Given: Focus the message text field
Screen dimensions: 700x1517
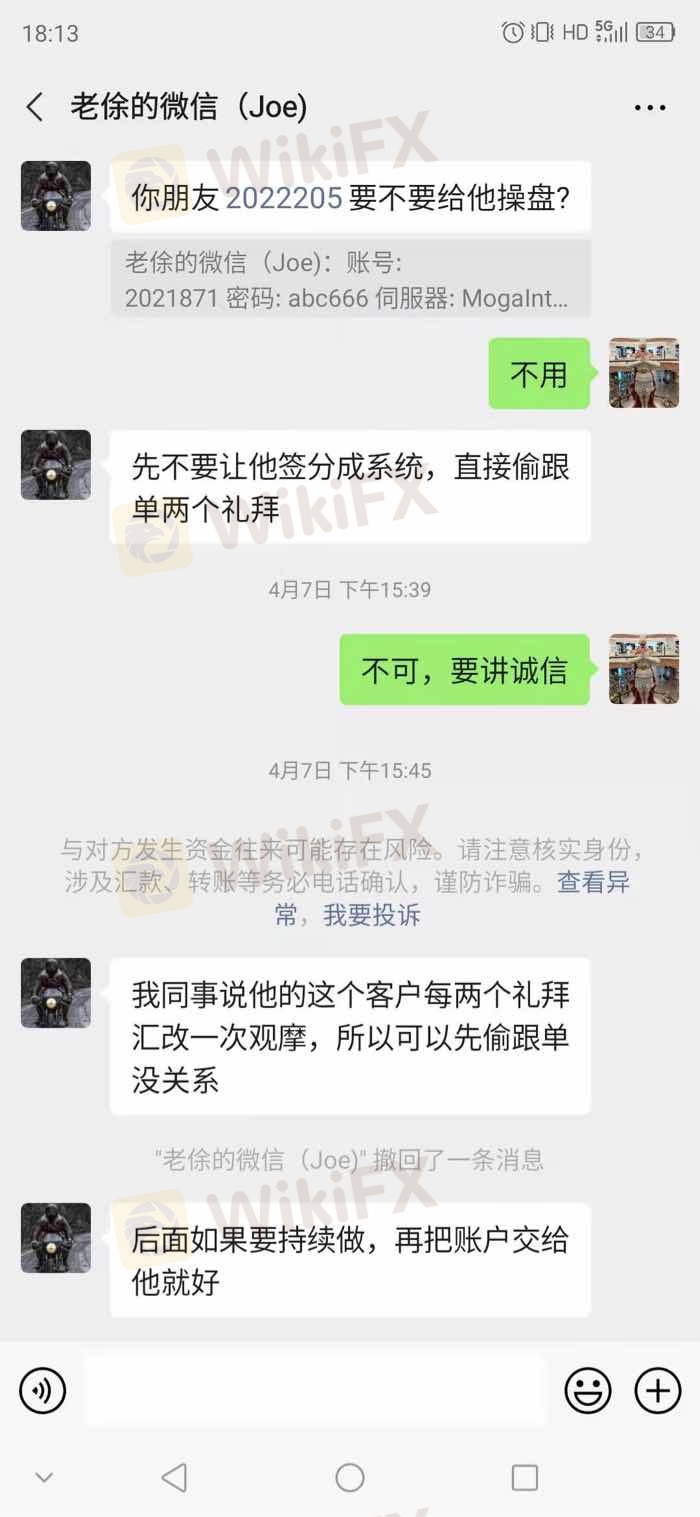Looking at the screenshot, I should [315, 1390].
